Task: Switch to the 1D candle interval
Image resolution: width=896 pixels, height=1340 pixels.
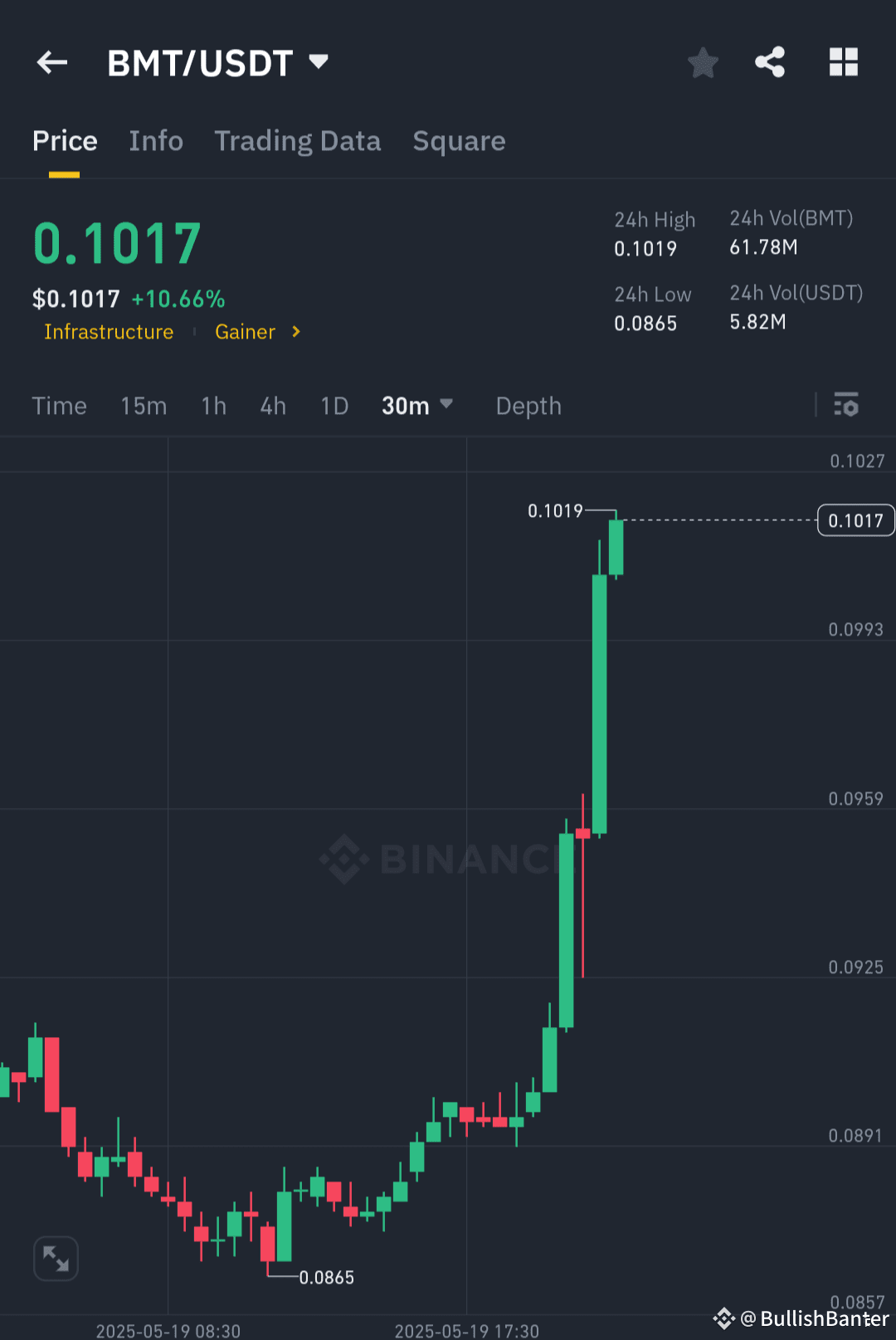Action: click(x=334, y=406)
